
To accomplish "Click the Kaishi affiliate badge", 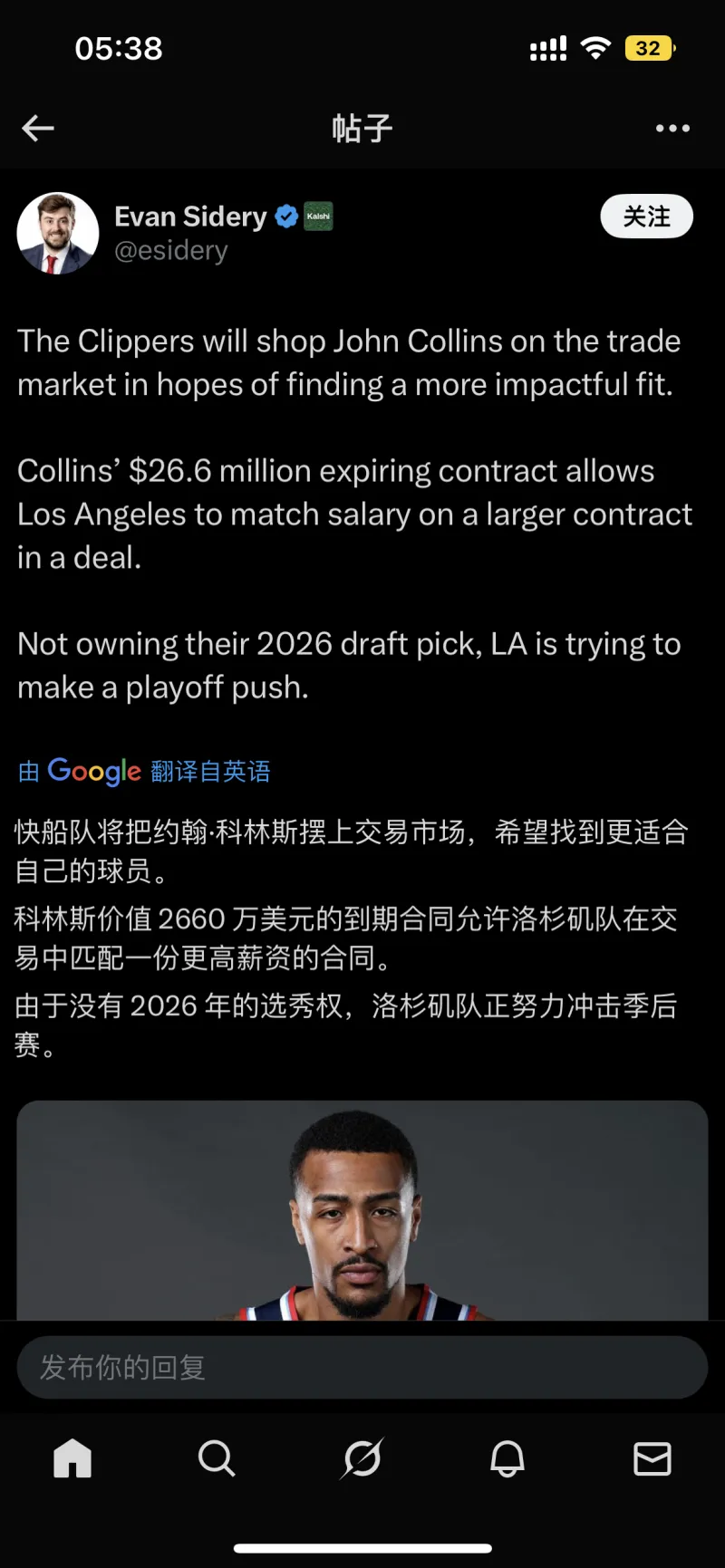I will coord(316,216).
